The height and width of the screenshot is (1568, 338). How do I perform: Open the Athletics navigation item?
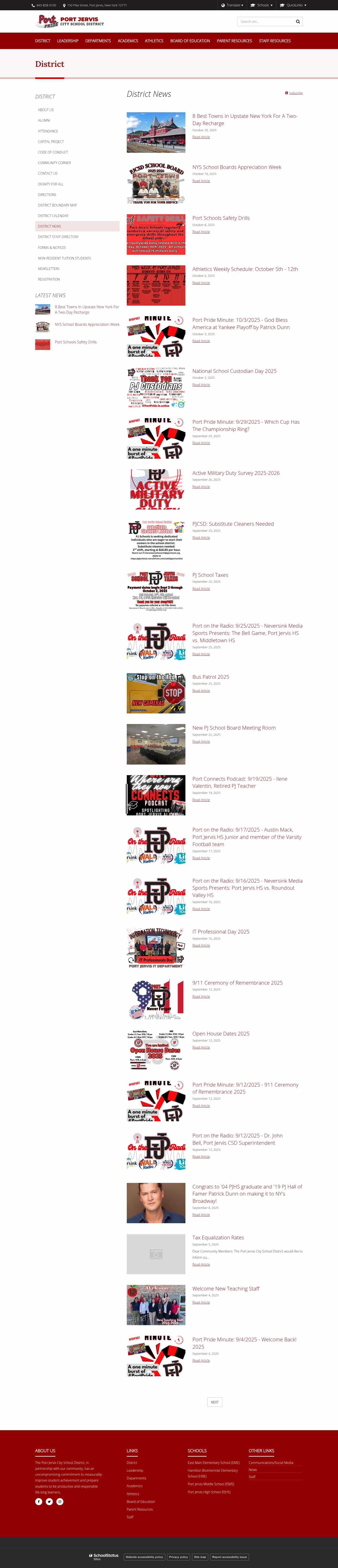tap(154, 41)
